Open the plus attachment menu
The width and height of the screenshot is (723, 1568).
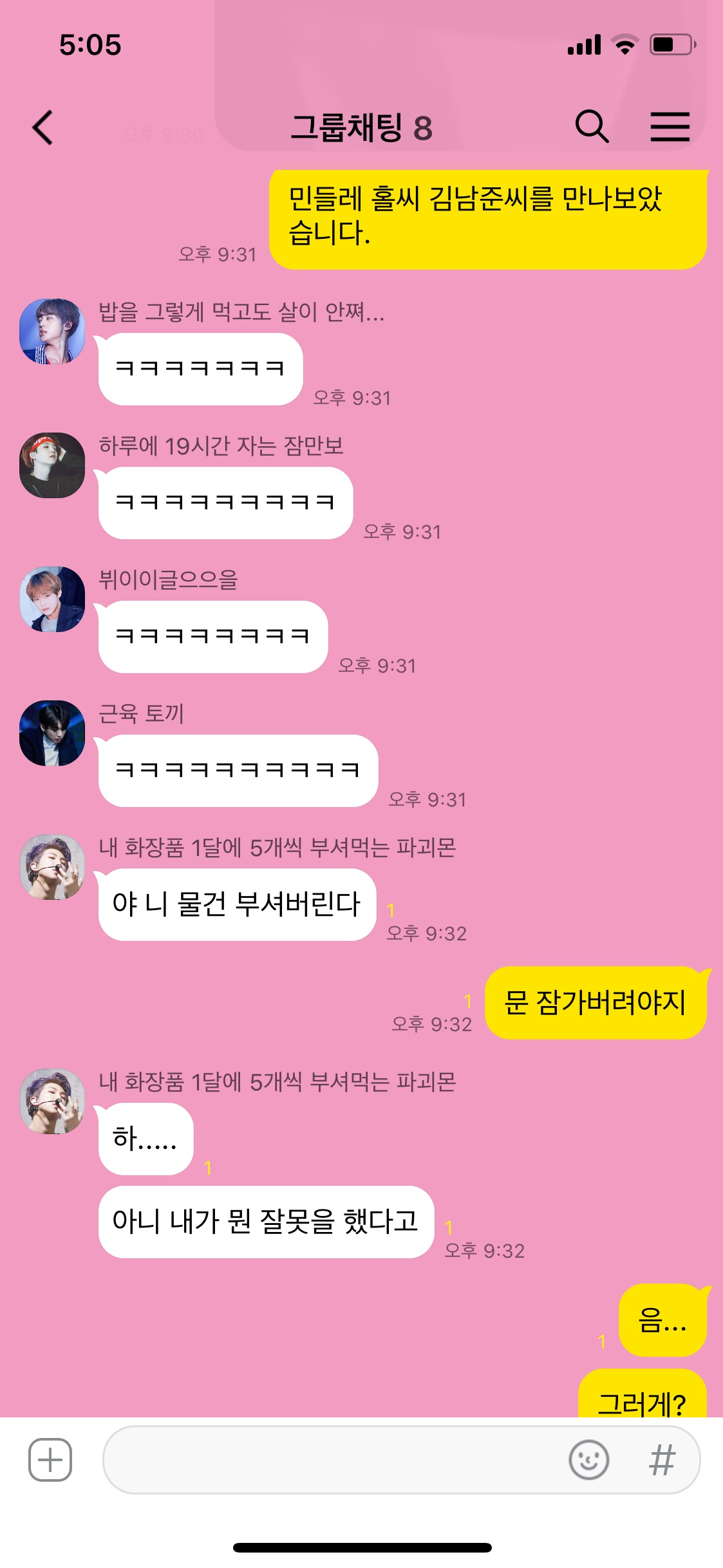pos(50,1459)
